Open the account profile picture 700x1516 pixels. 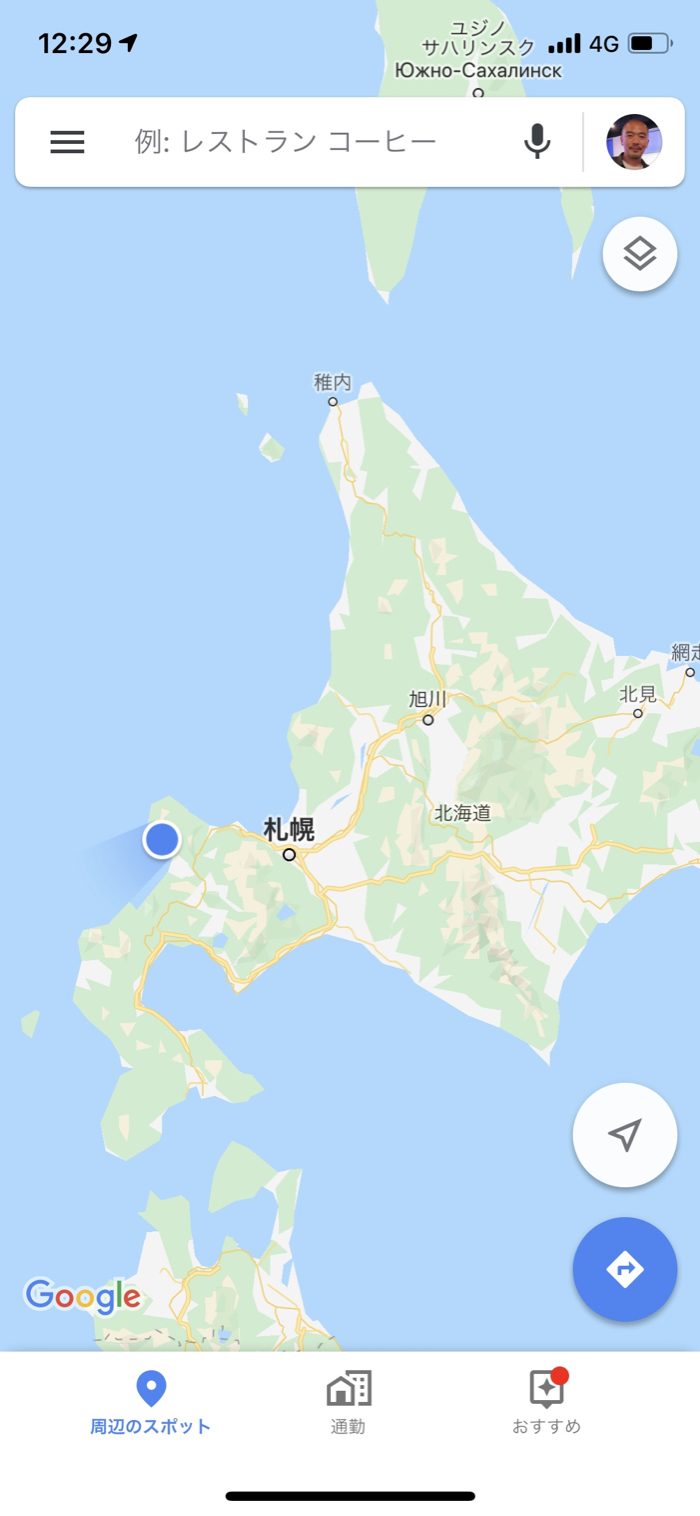(x=634, y=142)
